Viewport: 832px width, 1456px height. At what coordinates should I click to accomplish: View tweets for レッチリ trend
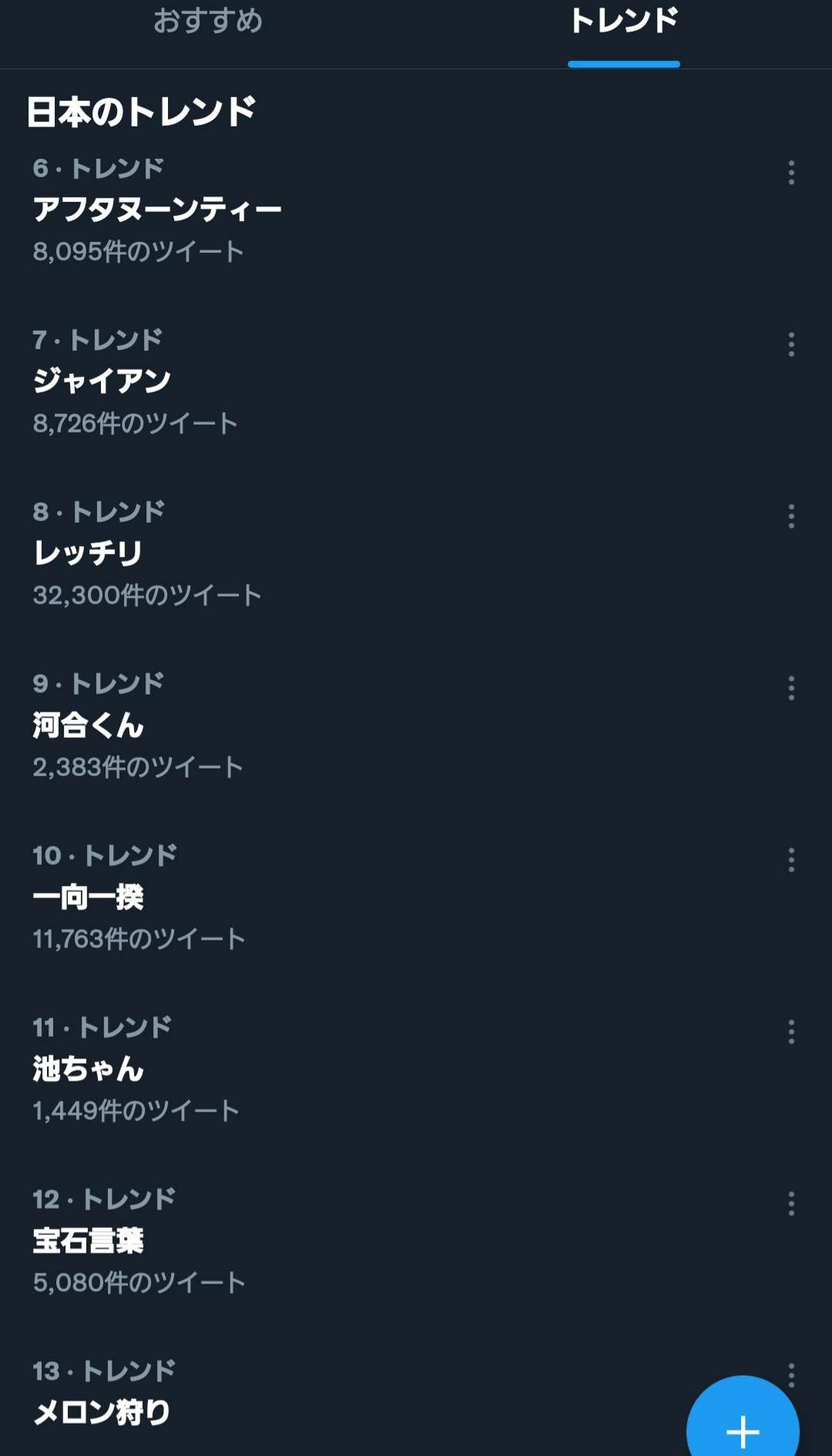click(x=88, y=553)
